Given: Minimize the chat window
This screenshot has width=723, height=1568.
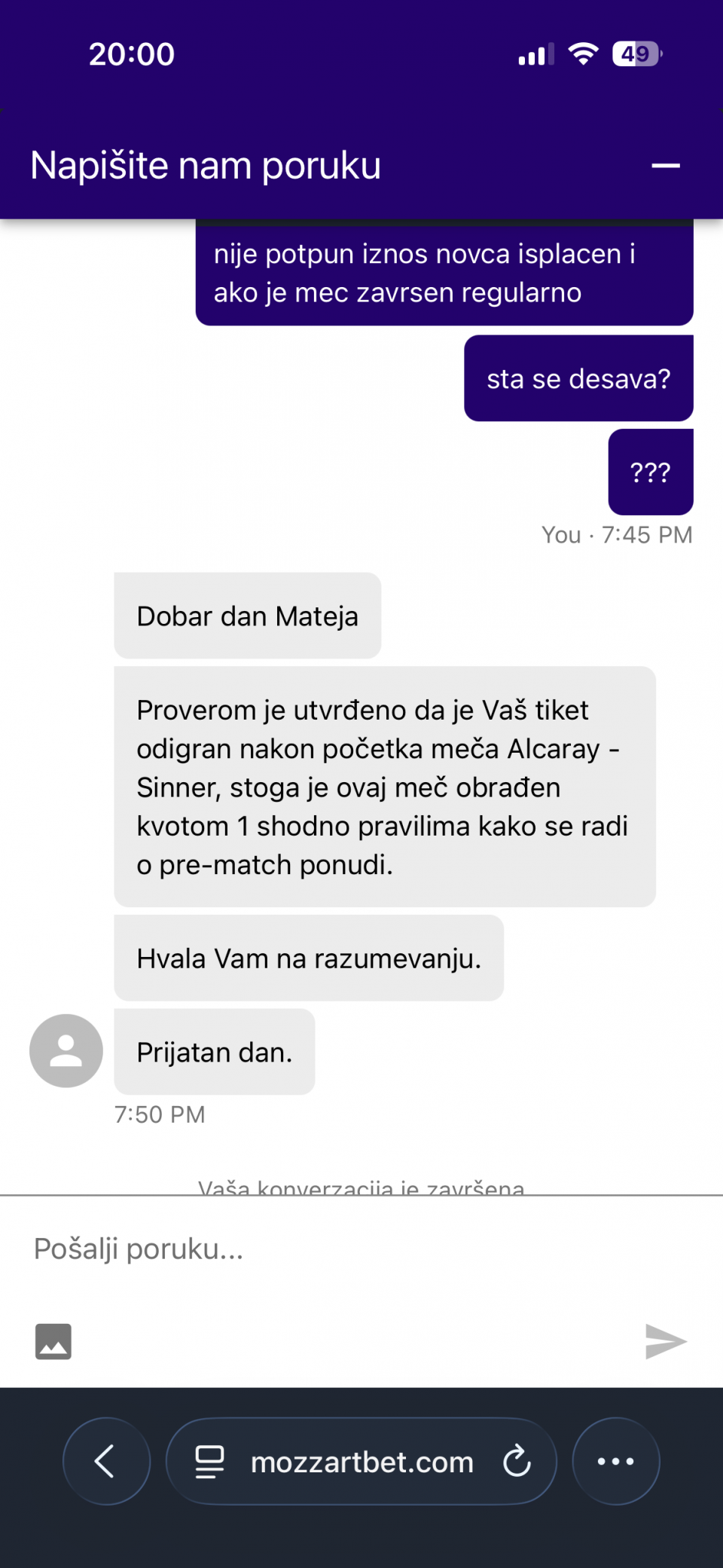Looking at the screenshot, I should point(665,166).
